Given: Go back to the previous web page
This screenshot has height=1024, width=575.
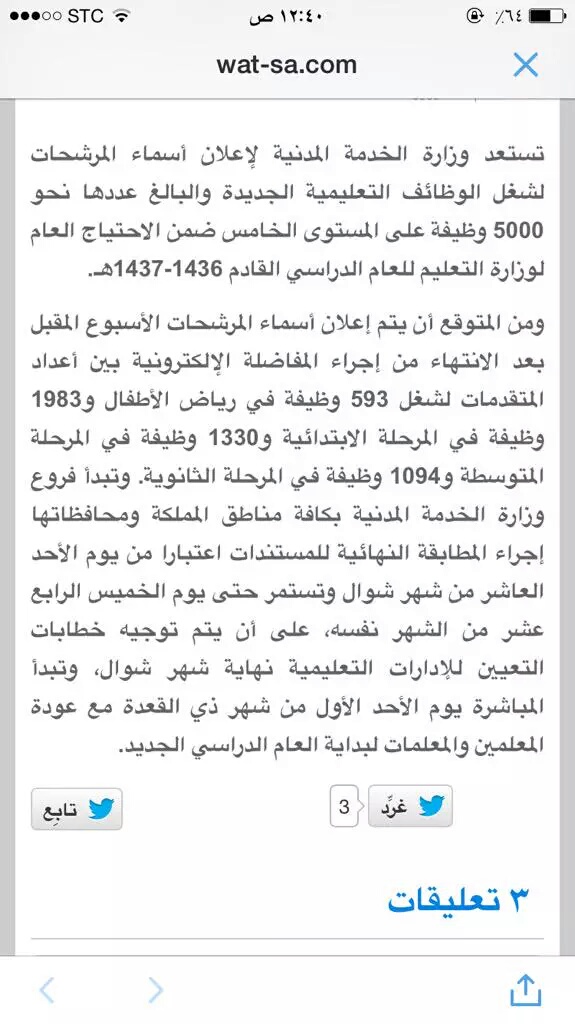Looking at the screenshot, I should point(47,990).
